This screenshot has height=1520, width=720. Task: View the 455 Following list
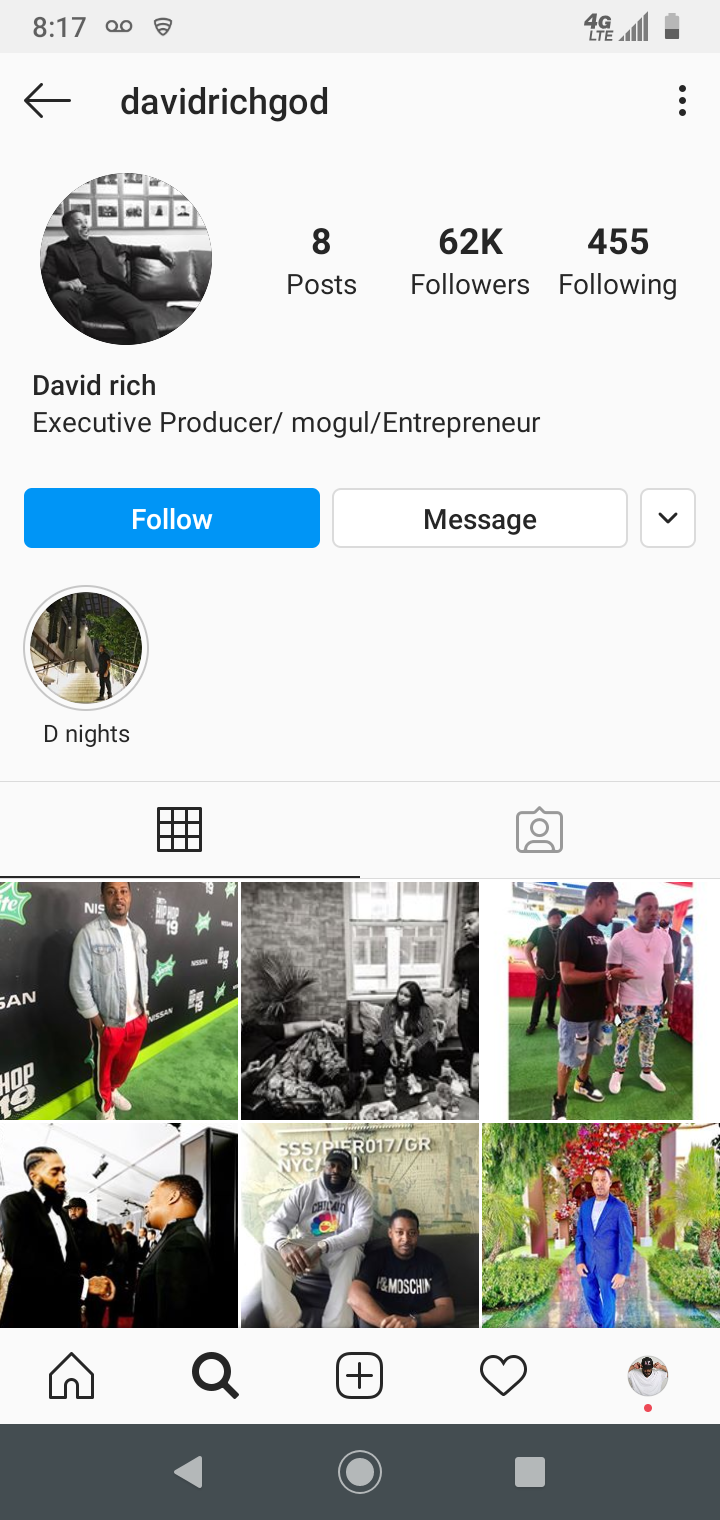(x=618, y=261)
